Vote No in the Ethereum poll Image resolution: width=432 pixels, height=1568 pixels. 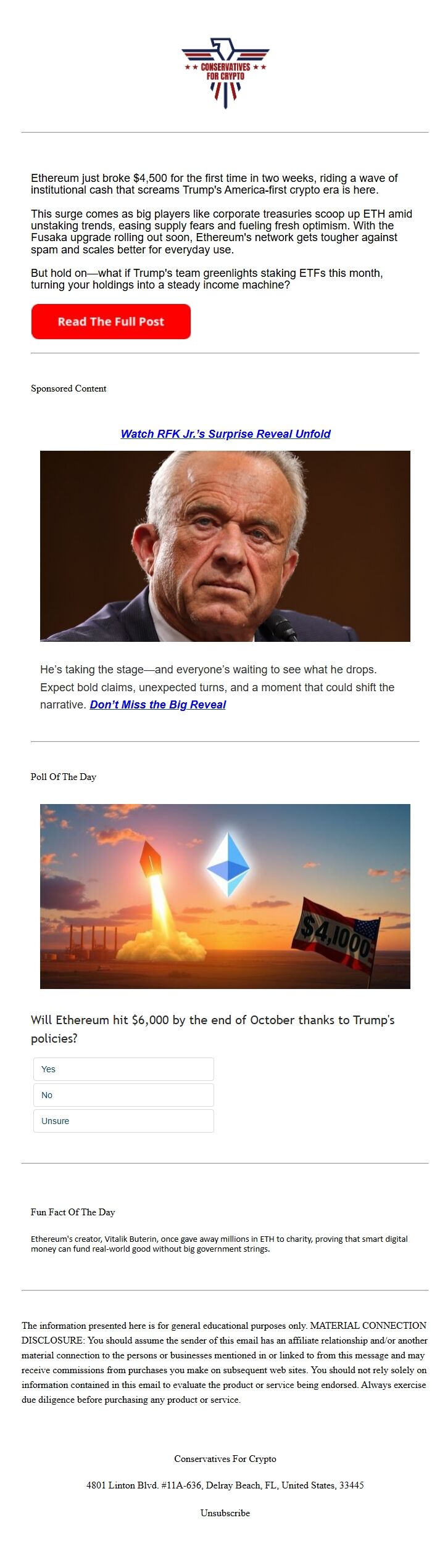(x=123, y=1094)
